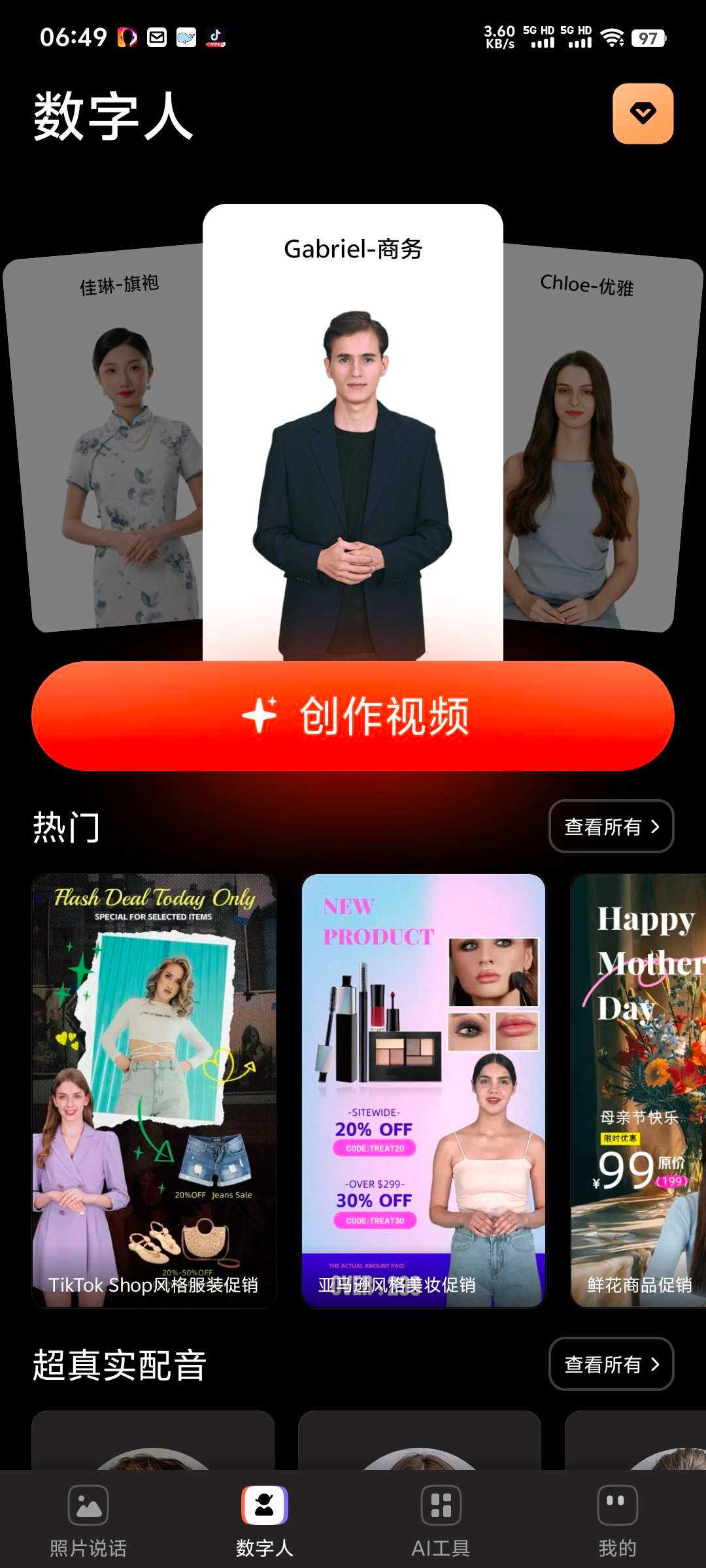This screenshot has width=706, height=1568.
Task: Select the Gabriel-商务 avatar card
Action: [x=353, y=431]
